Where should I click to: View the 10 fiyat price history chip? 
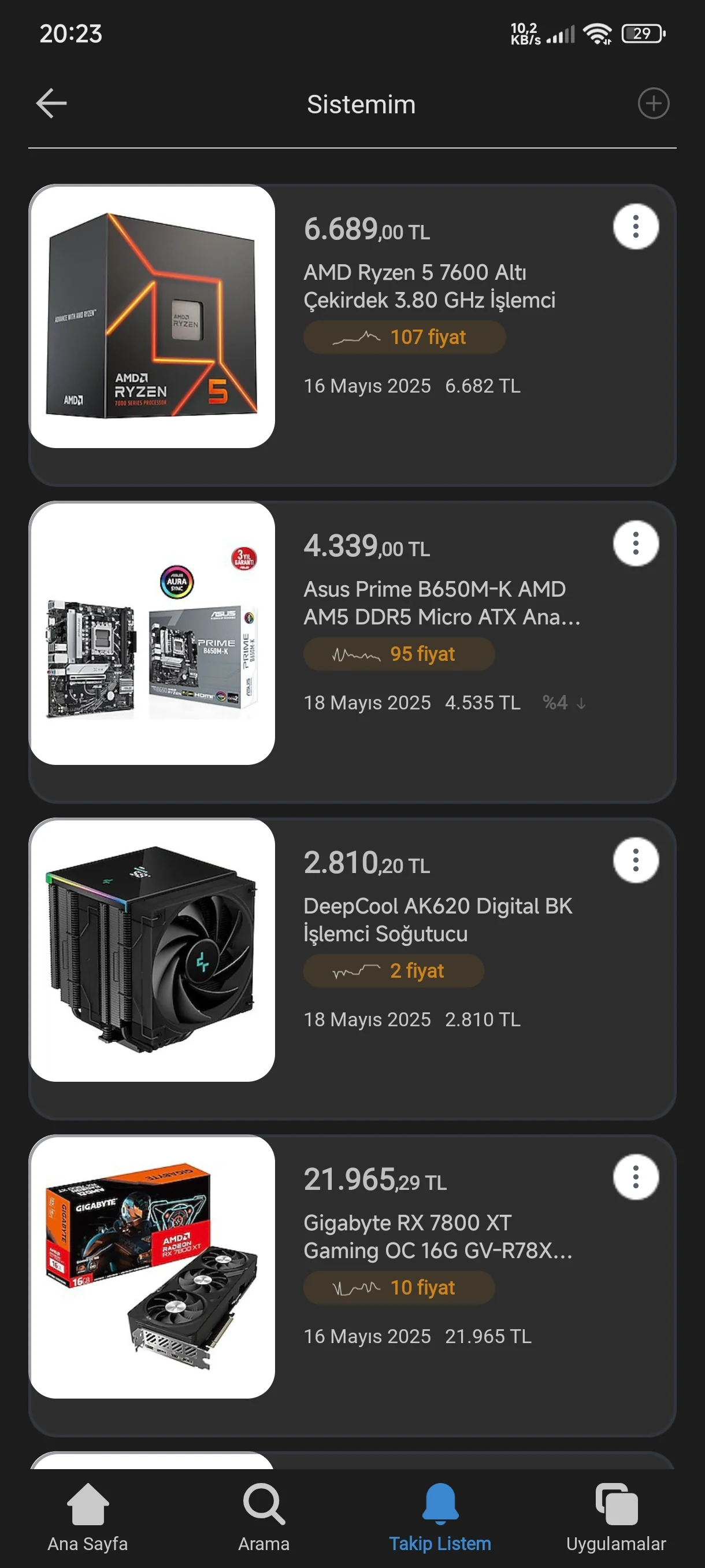click(399, 1288)
